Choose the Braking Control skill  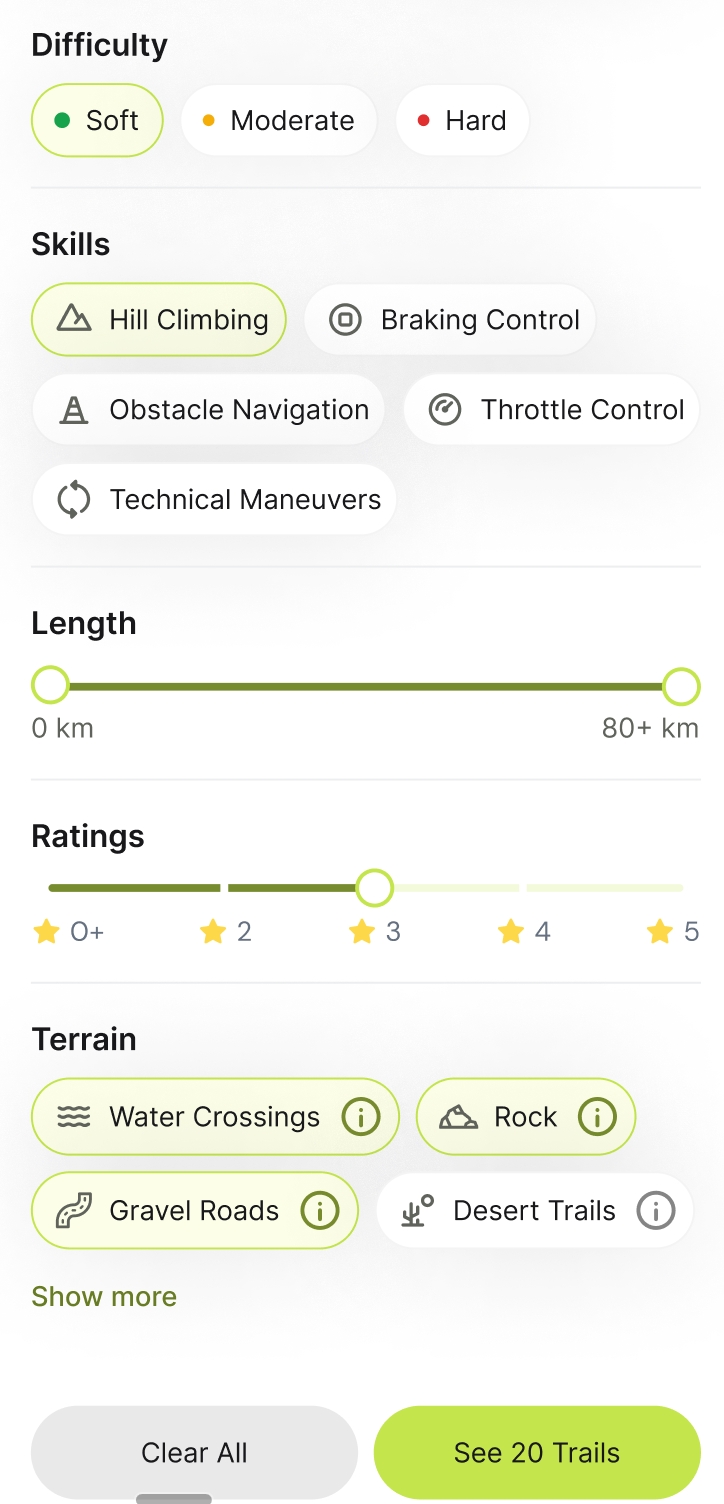tap(449, 320)
